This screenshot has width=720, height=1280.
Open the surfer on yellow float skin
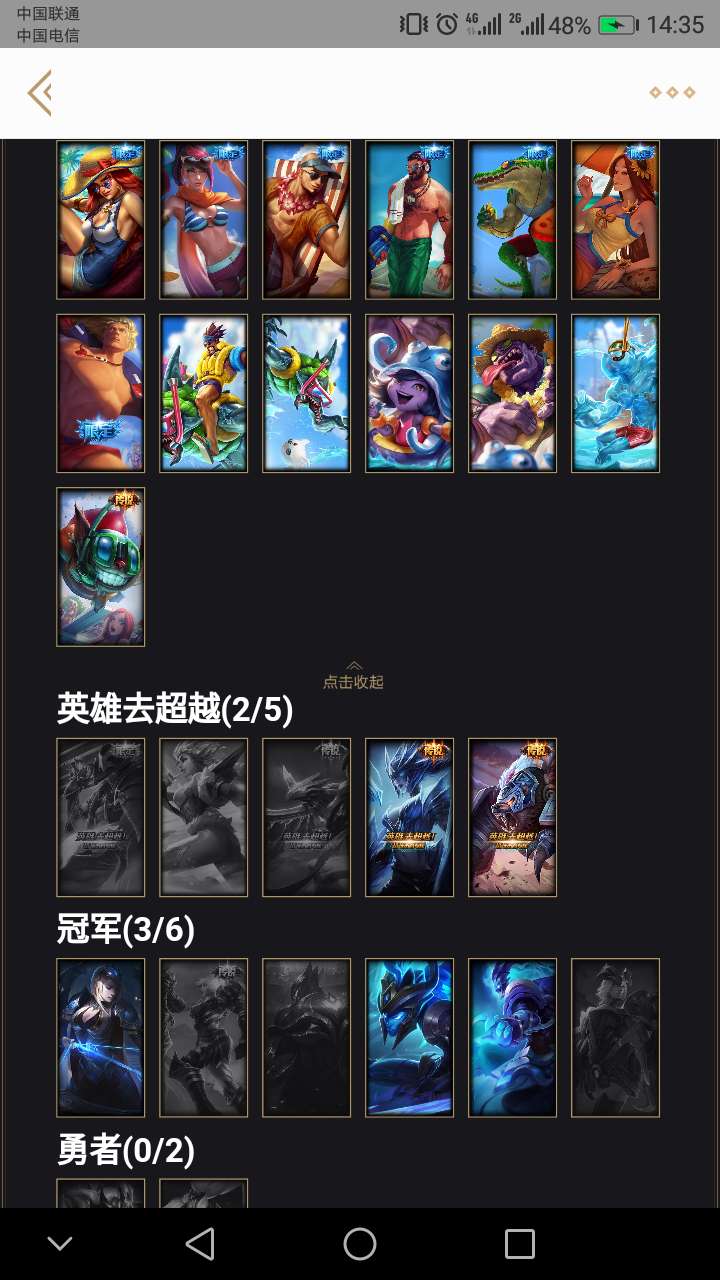pos(203,393)
